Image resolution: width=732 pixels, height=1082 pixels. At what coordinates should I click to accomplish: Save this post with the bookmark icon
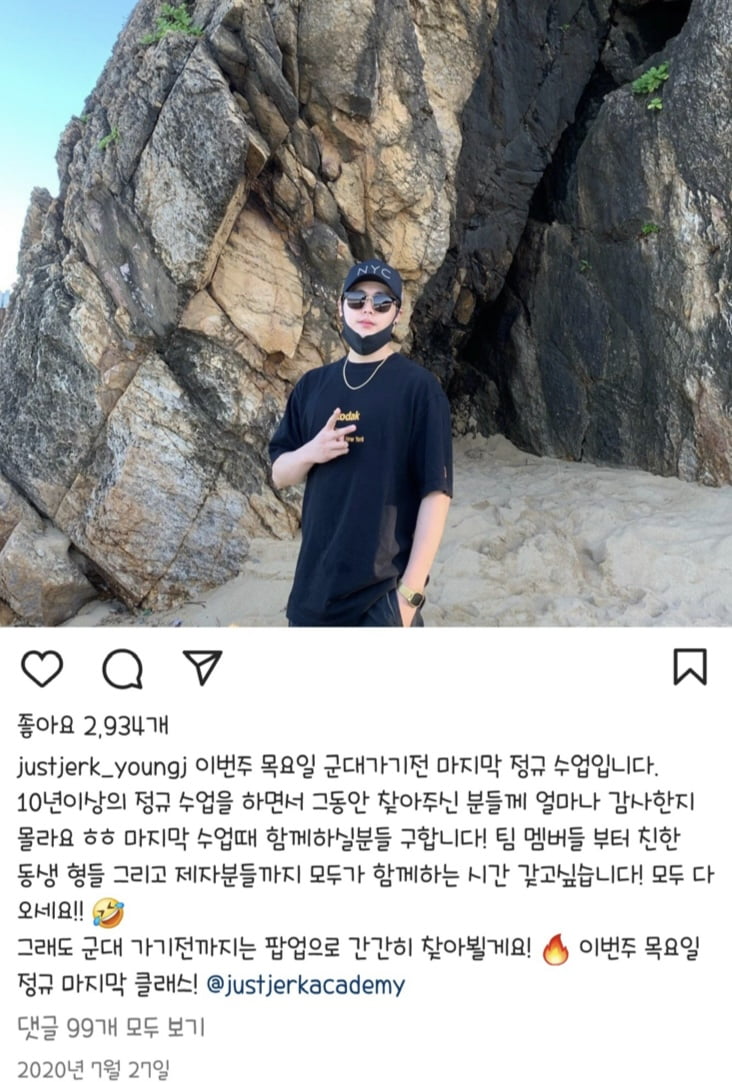click(689, 667)
